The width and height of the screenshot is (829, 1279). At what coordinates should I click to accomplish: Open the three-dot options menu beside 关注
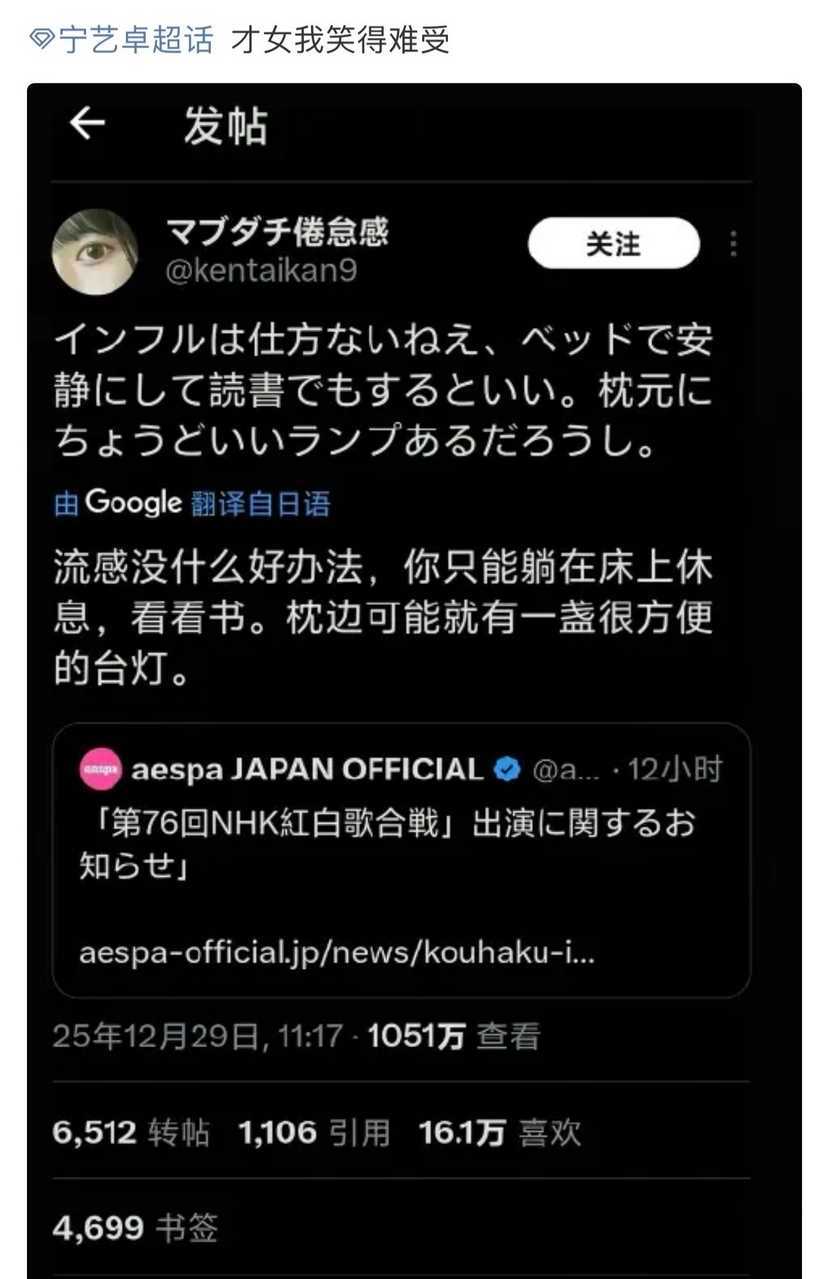click(x=731, y=243)
